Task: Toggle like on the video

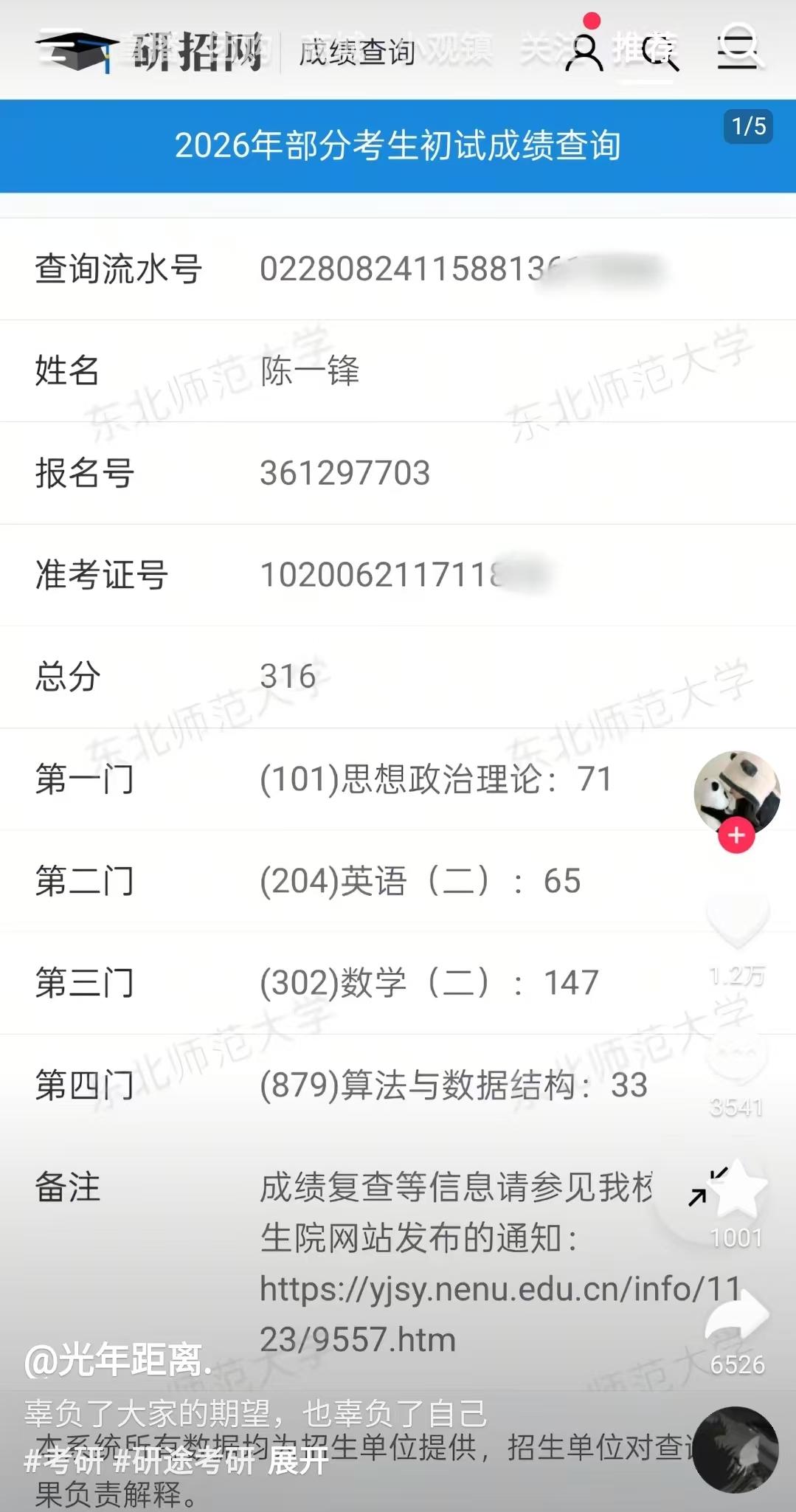Action: click(736, 919)
